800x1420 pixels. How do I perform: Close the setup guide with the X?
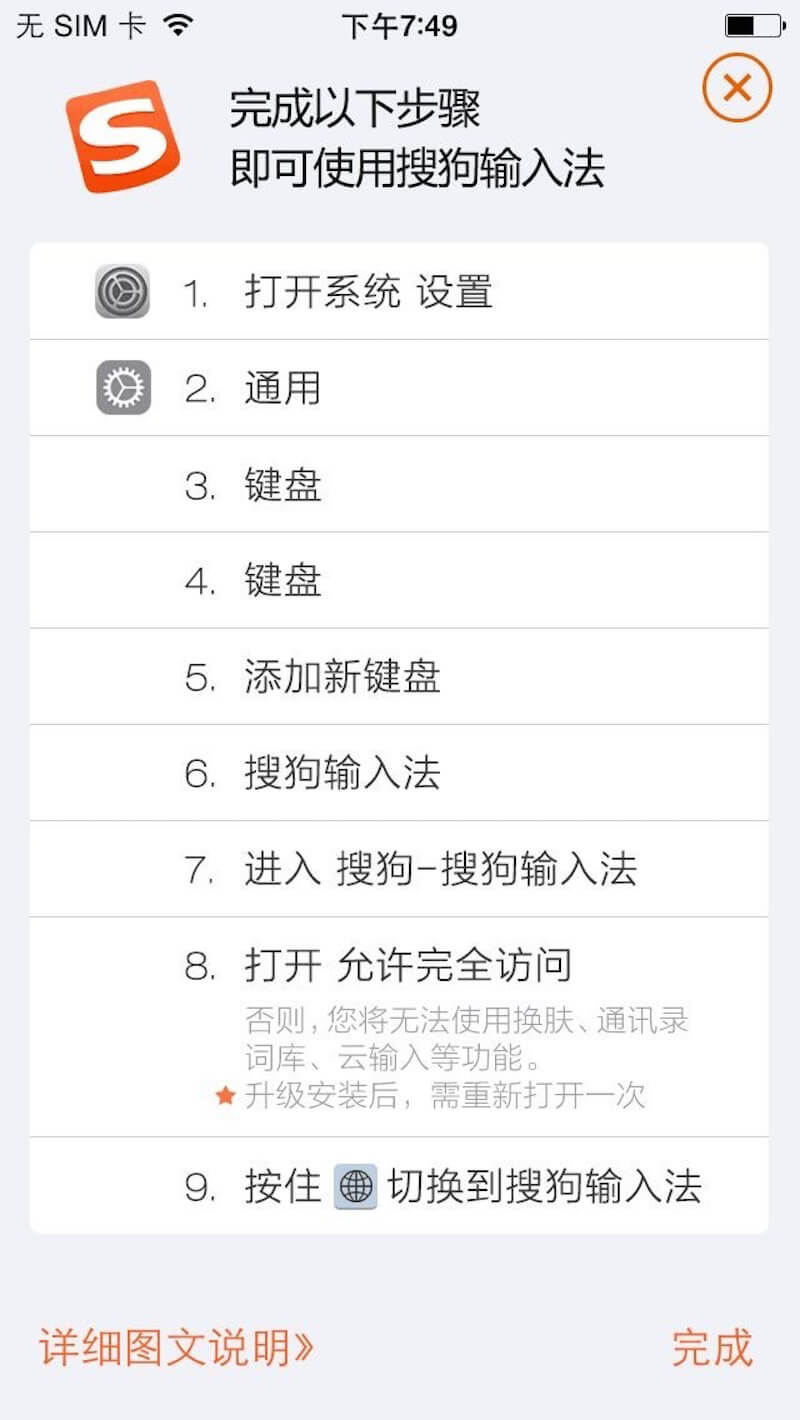coord(737,88)
